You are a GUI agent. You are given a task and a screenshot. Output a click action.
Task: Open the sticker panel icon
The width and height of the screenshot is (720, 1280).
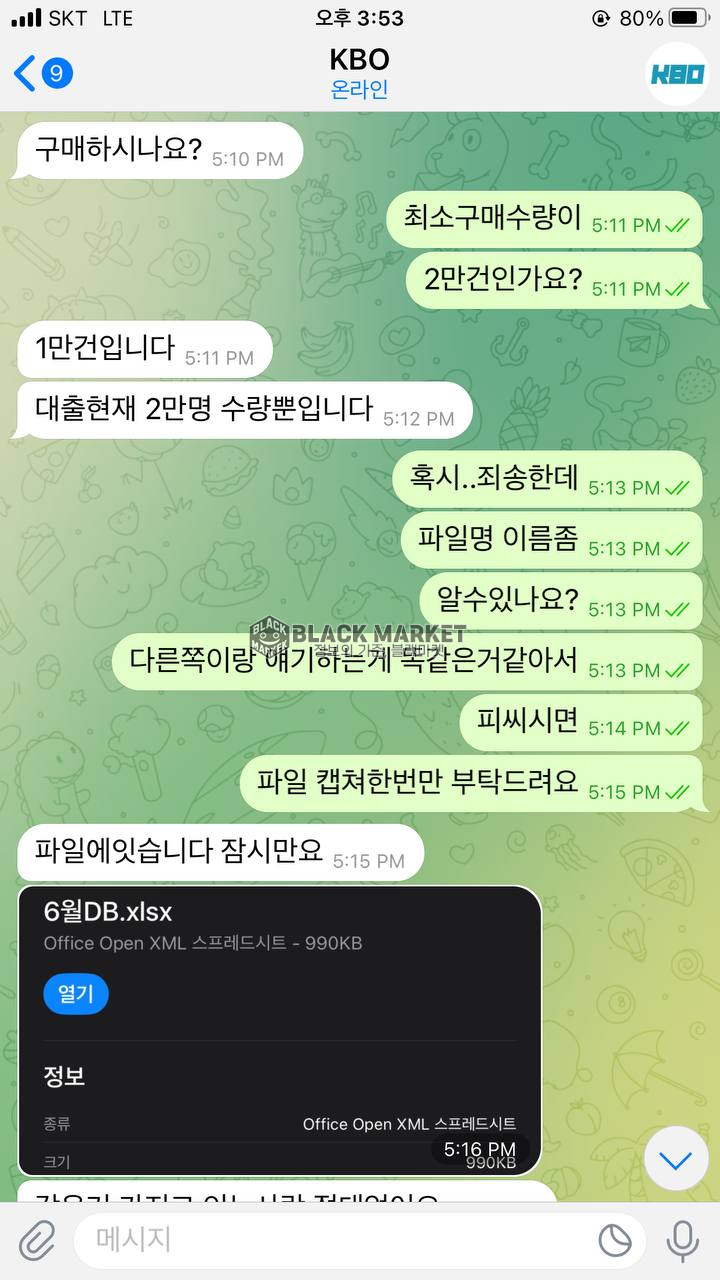click(615, 1241)
